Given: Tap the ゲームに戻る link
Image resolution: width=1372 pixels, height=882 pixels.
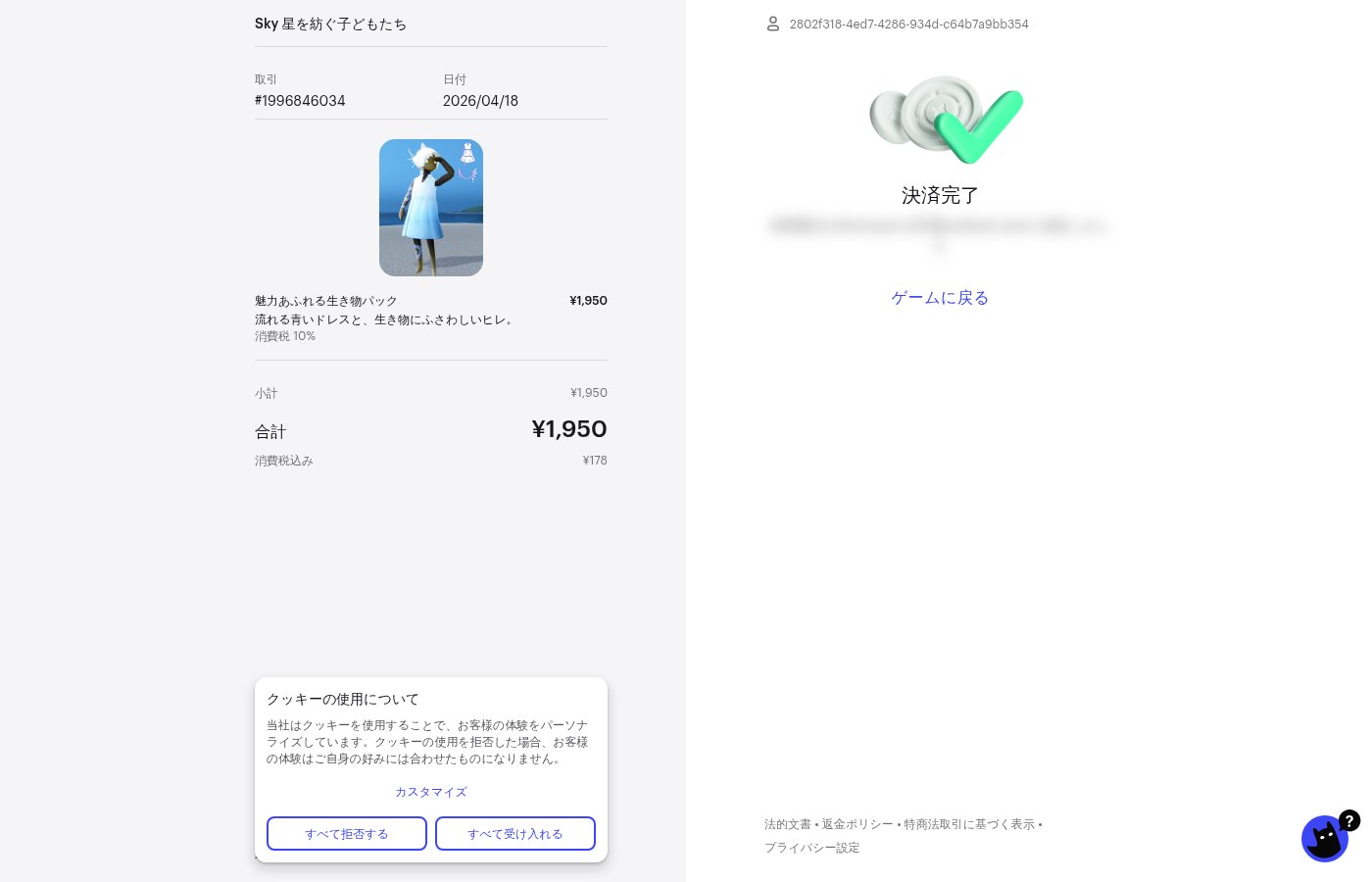Looking at the screenshot, I should coord(939,298).
